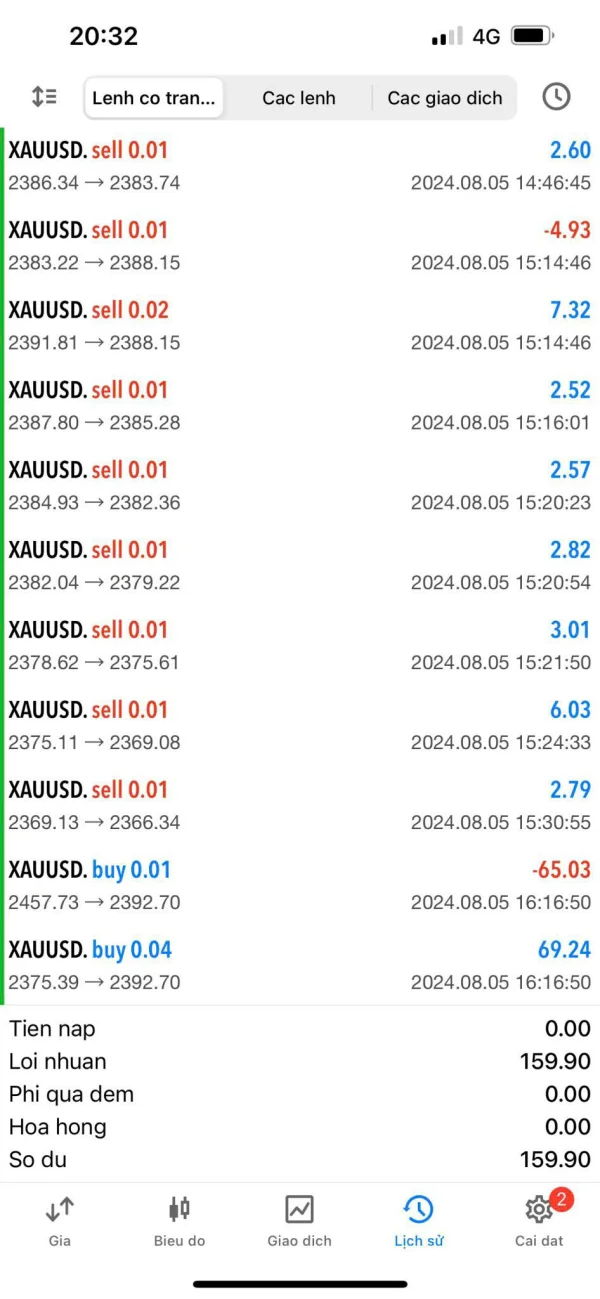The image size is (600, 1299).
Task: Switch to the 'Cac giao dich' segment
Action: pyautogui.click(x=445, y=98)
